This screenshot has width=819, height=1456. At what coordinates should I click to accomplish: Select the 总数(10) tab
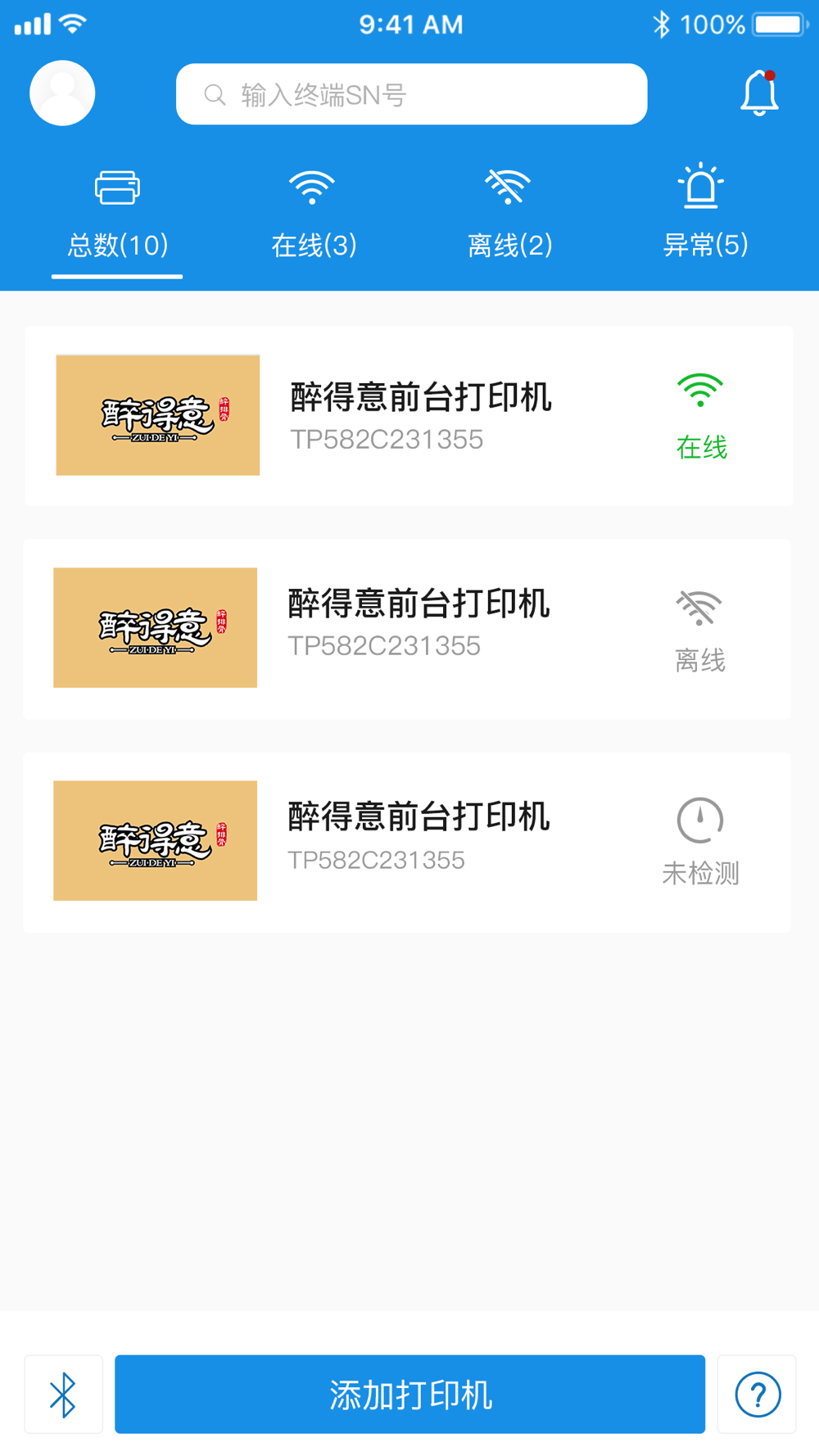[x=117, y=215]
